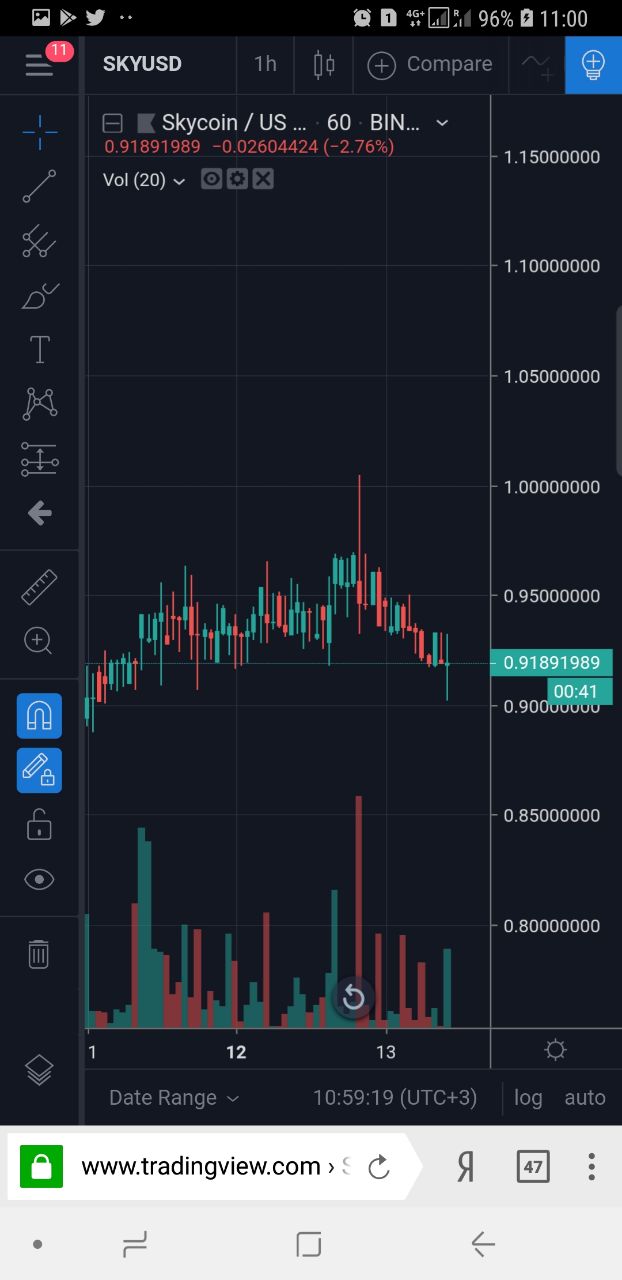Viewport: 622px width, 1280px height.
Task: Tap the SKYUSD symbol selector
Action: point(142,64)
